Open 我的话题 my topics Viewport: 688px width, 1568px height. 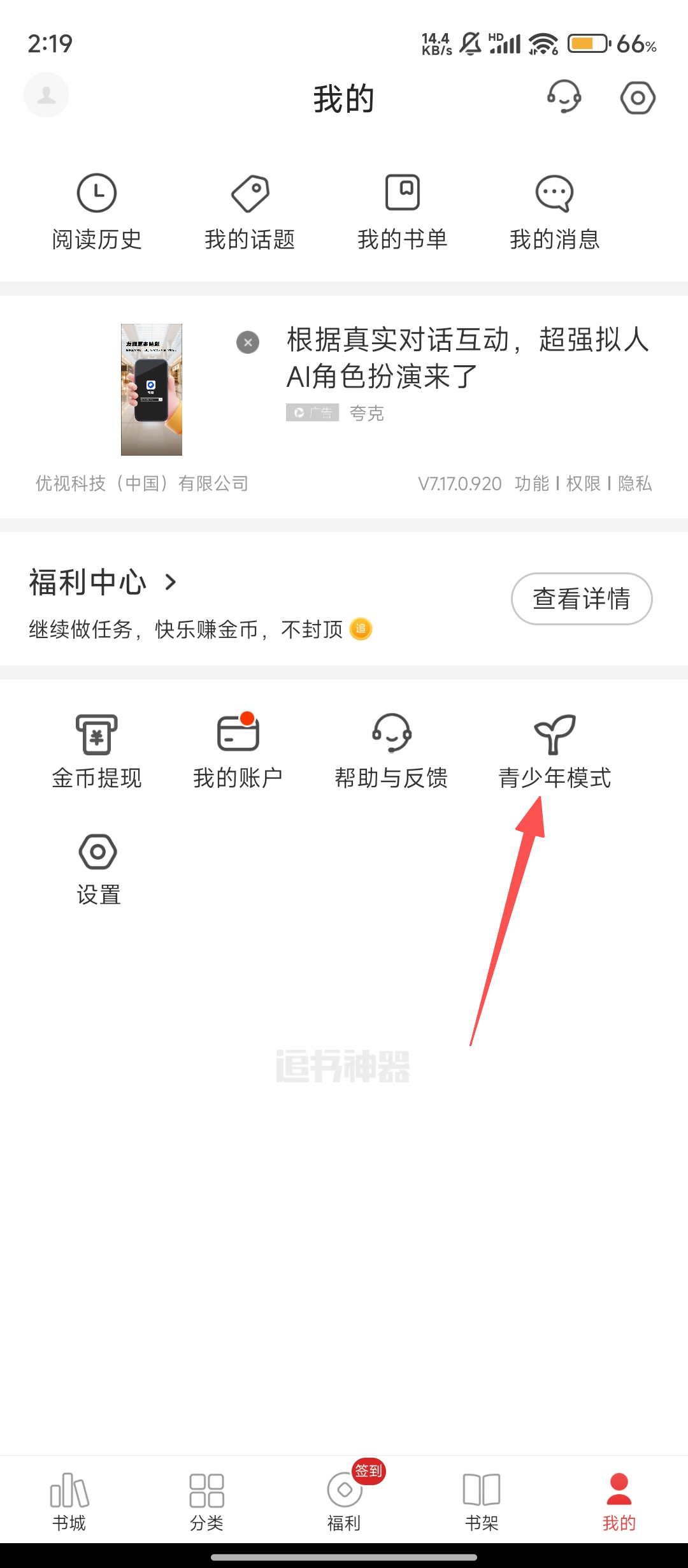point(250,212)
